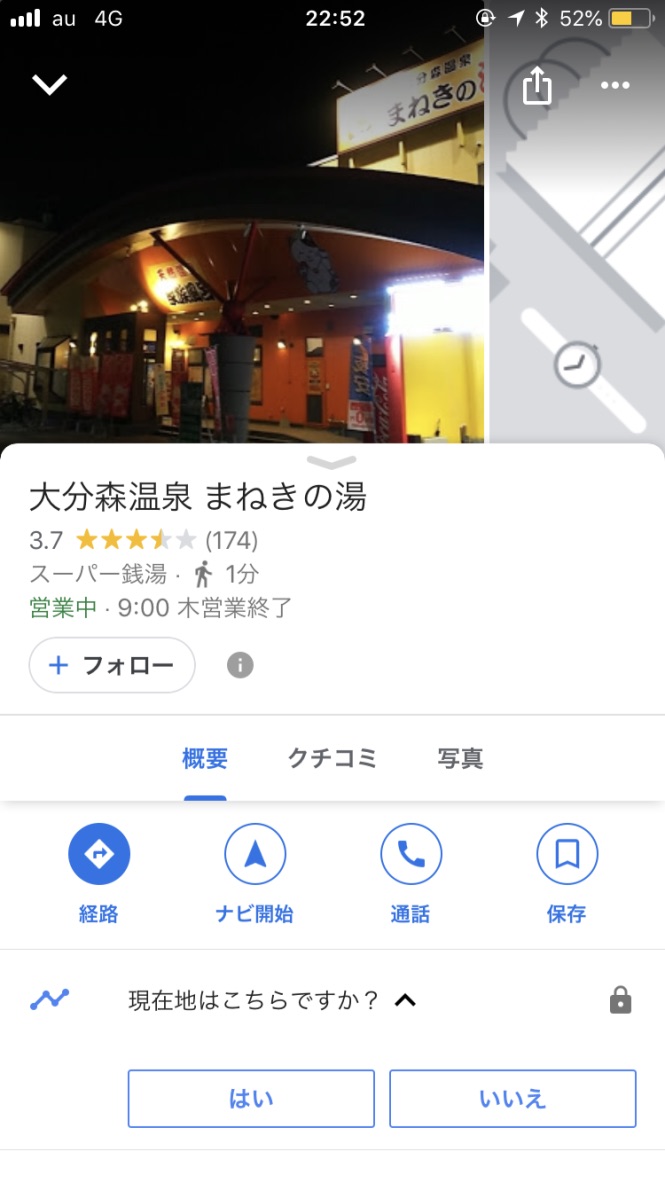Screen dimensions: 665x1182
Task: Select the 概要 overview tab
Action: [205, 758]
